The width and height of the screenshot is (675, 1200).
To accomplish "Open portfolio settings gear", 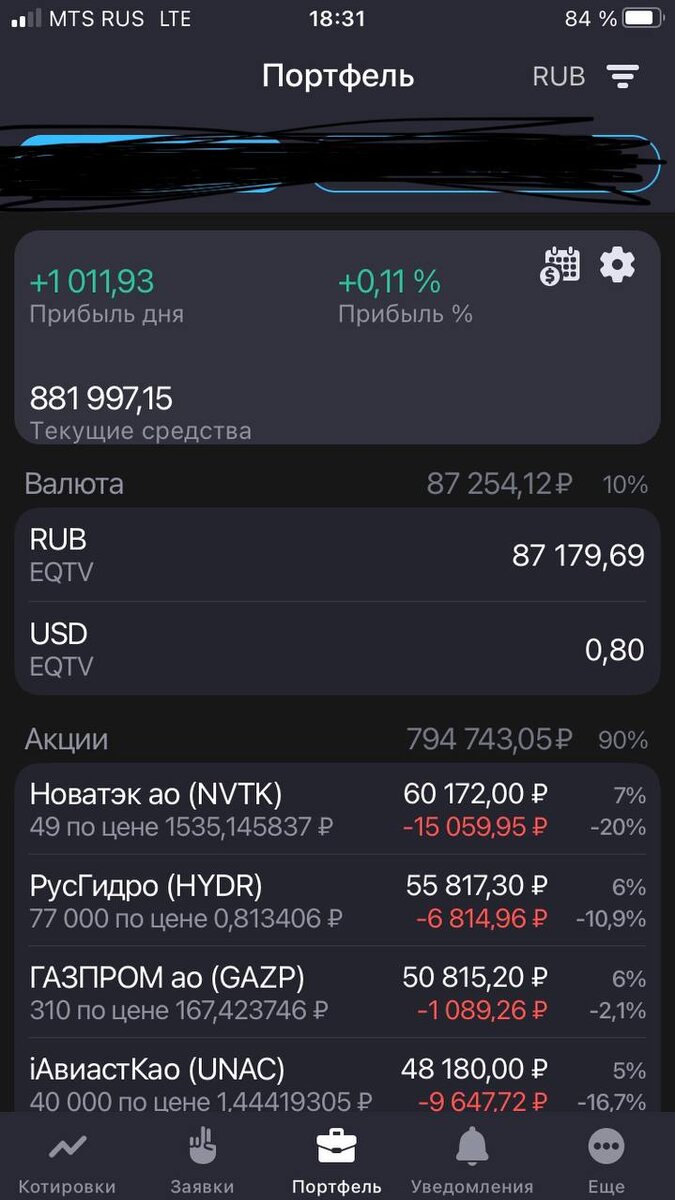I will click(617, 265).
